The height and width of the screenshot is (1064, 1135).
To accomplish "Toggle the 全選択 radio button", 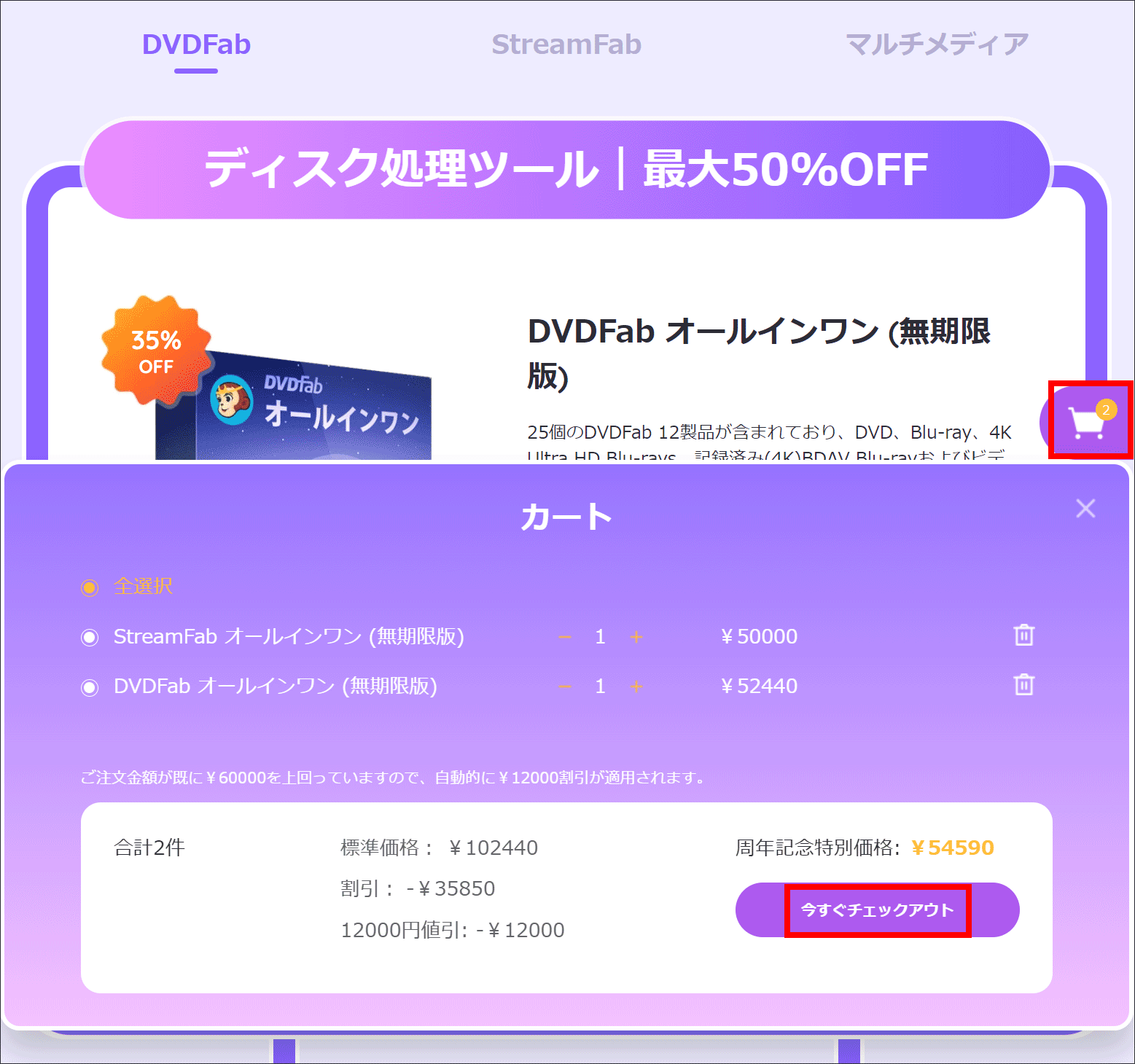I will point(90,587).
